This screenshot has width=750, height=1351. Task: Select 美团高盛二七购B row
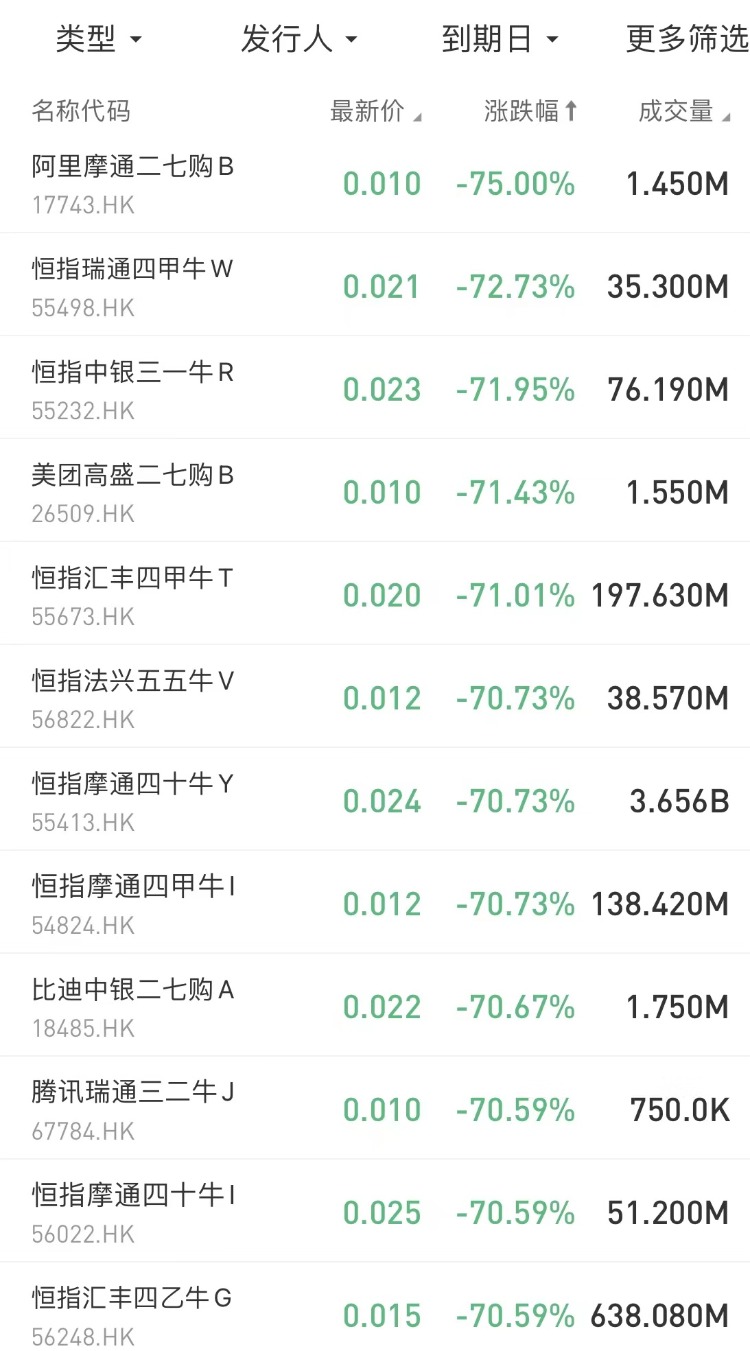pos(132,492)
